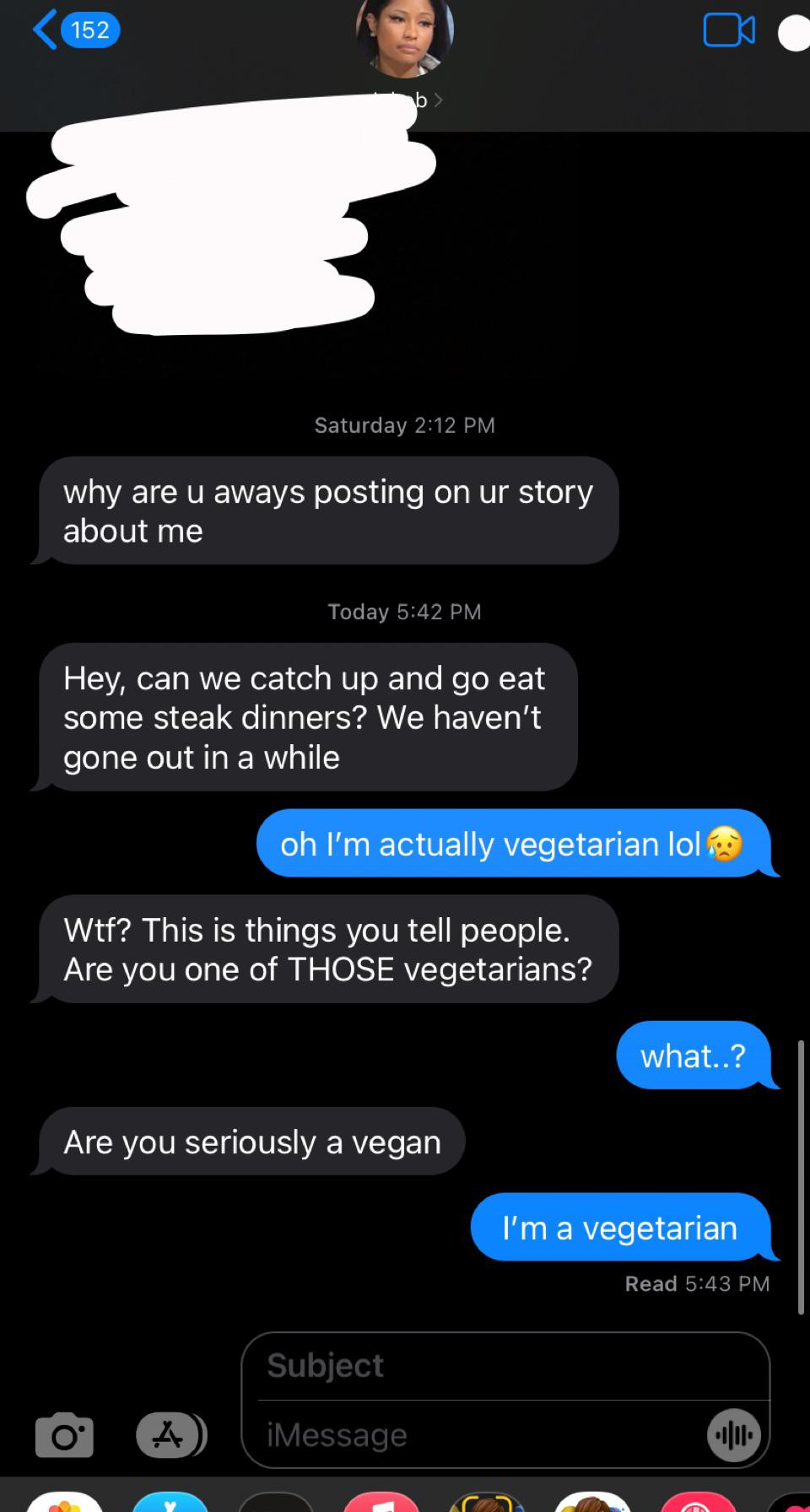810x1512 pixels.
Task: Start a FaceTime video call
Action: (729, 30)
